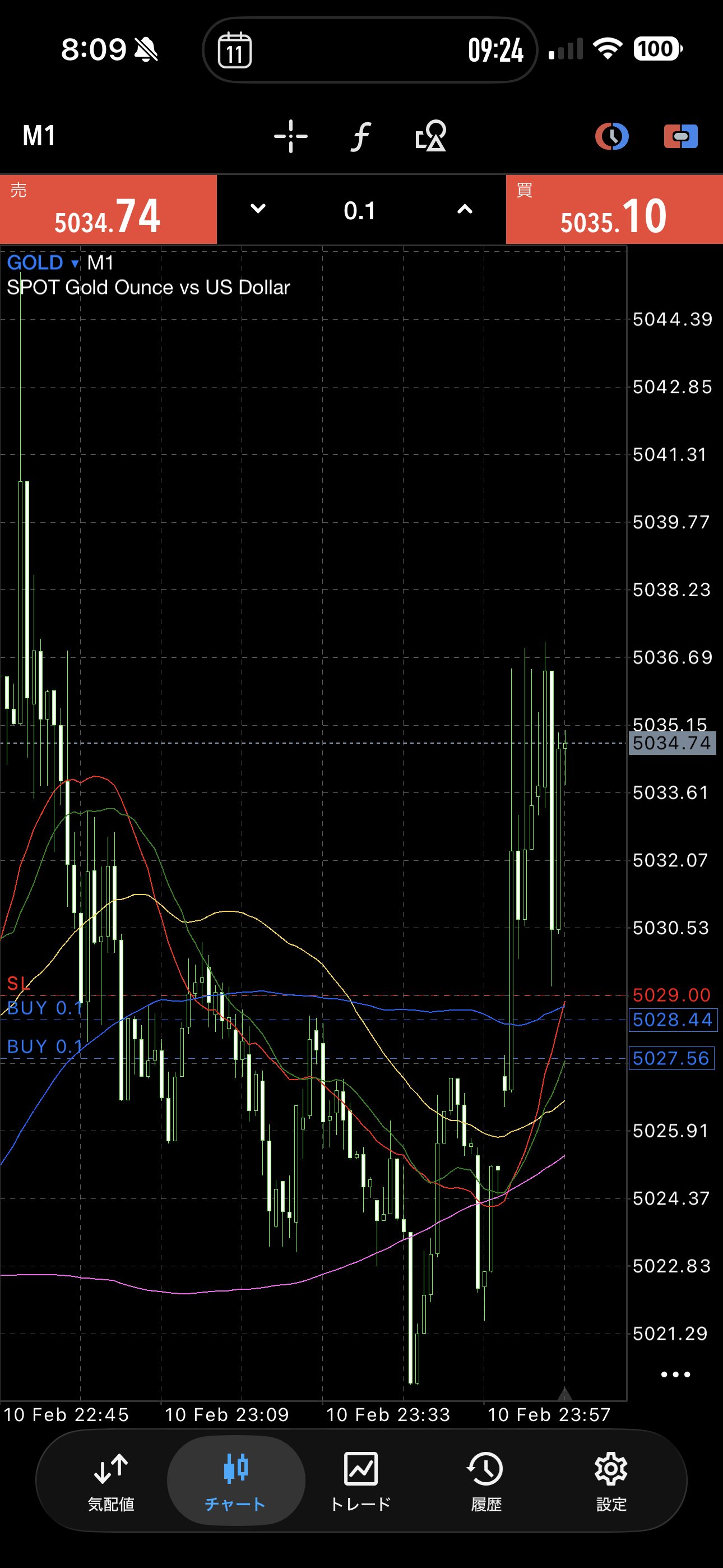
Task: Change the GOLD chart symbol
Action: point(43,263)
